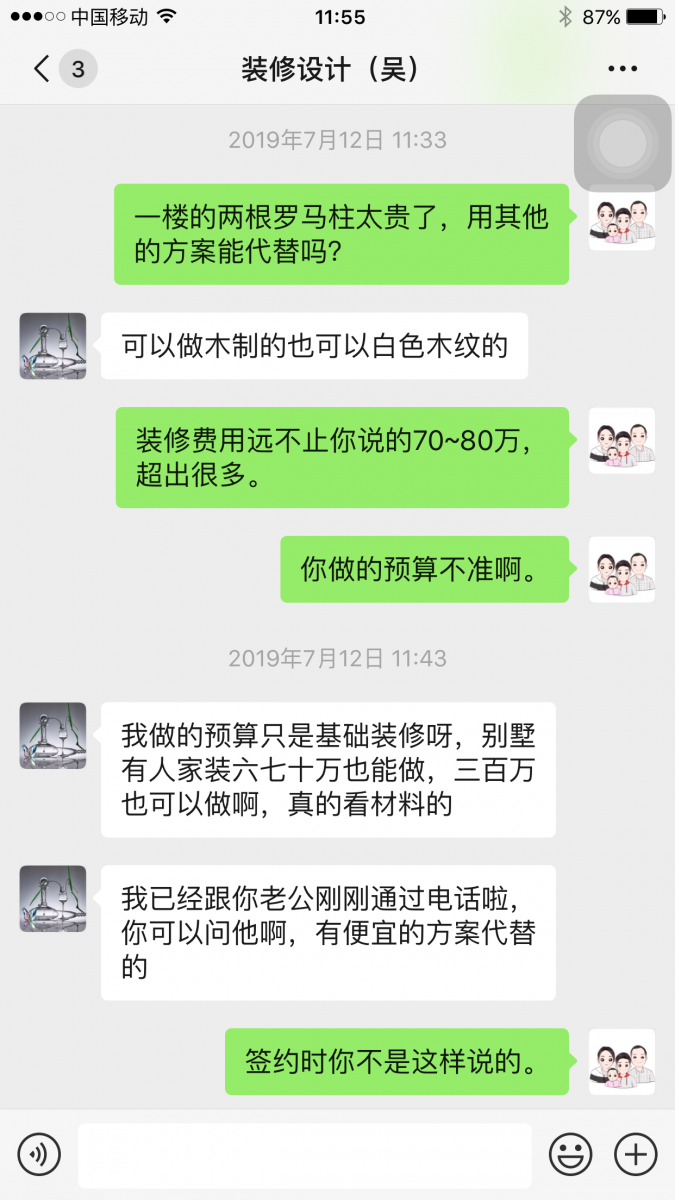Tap the message text field
The height and width of the screenshot is (1200, 675).
[304, 1155]
